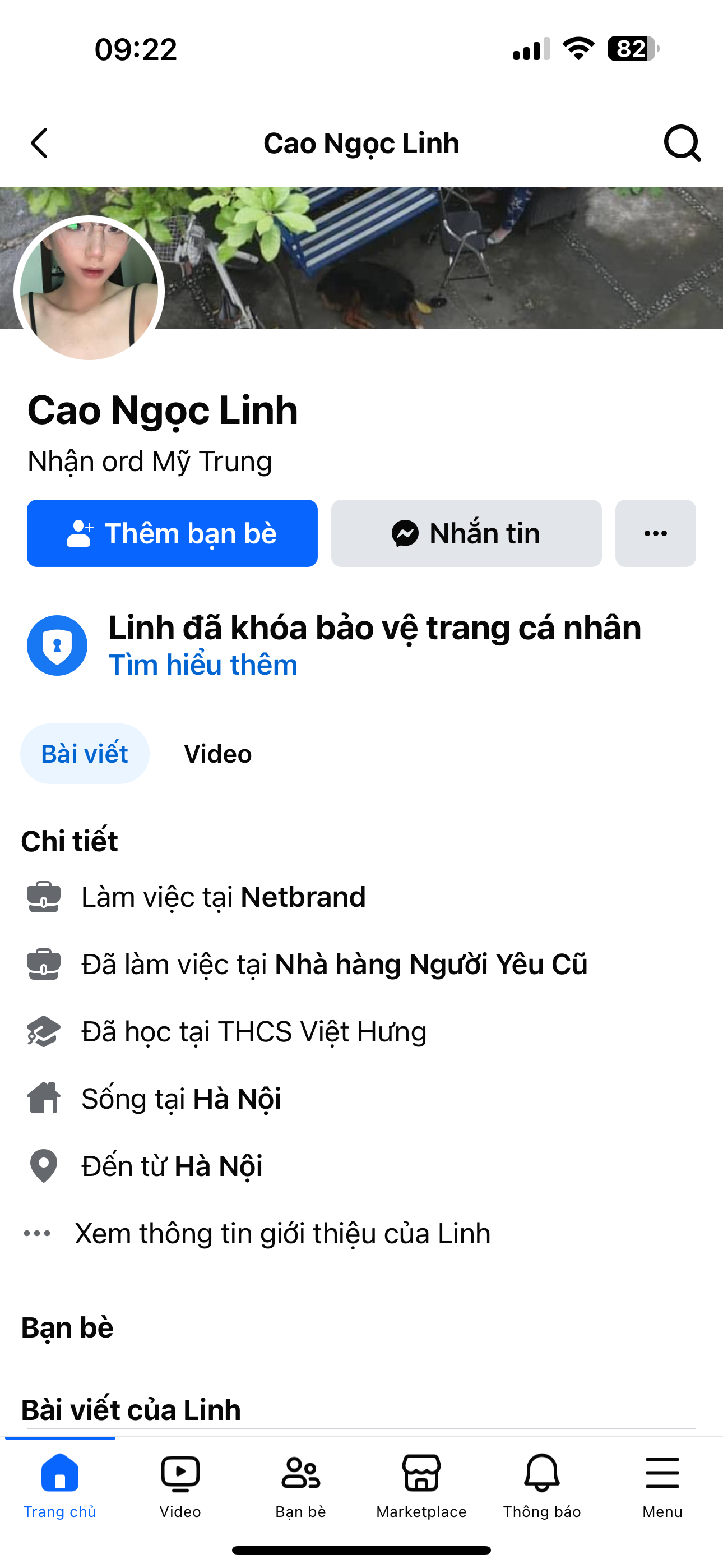Select the Bài viết profile tab
Screen dimensions: 723x1568
click(x=85, y=754)
